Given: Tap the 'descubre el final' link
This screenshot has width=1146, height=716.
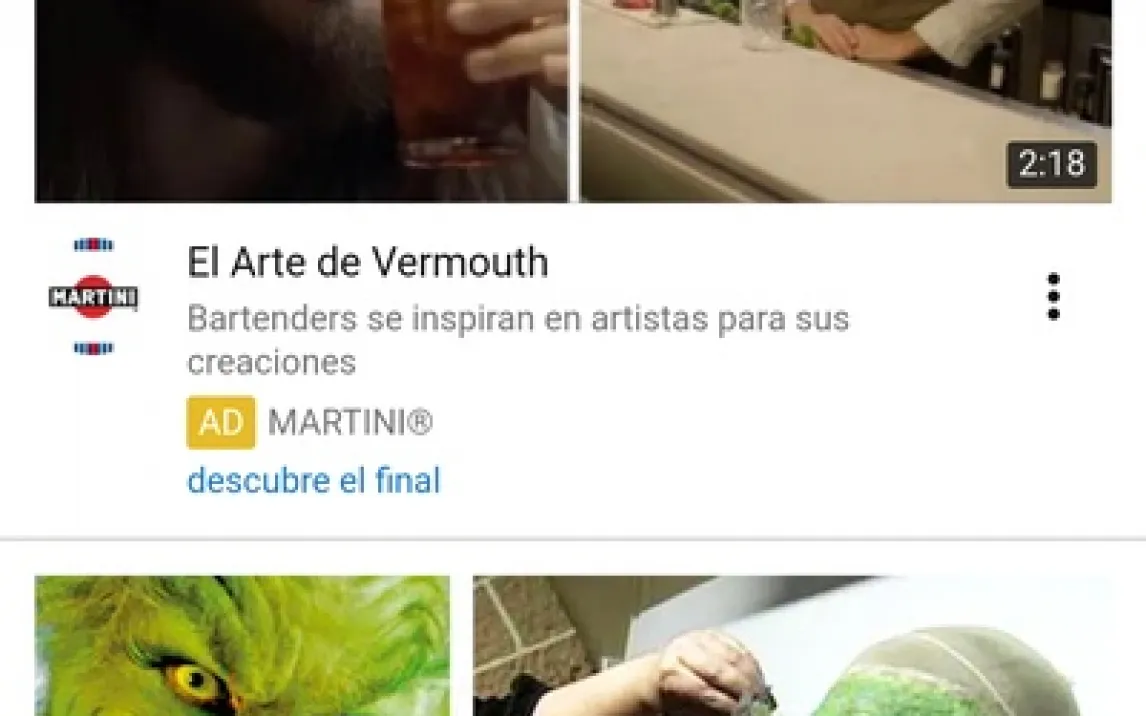Looking at the screenshot, I should tap(313, 481).
